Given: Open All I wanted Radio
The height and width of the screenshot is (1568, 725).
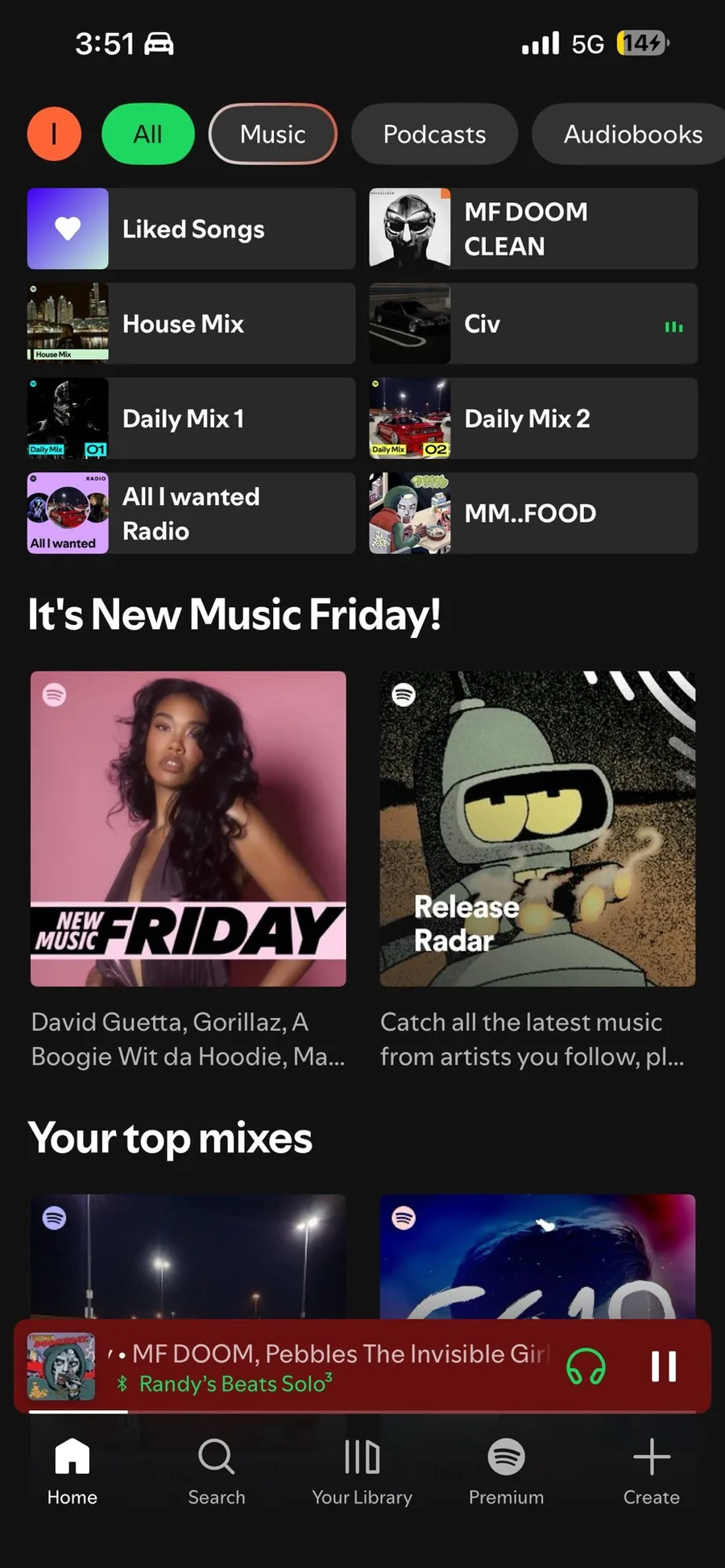Looking at the screenshot, I should click(x=191, y=514).
